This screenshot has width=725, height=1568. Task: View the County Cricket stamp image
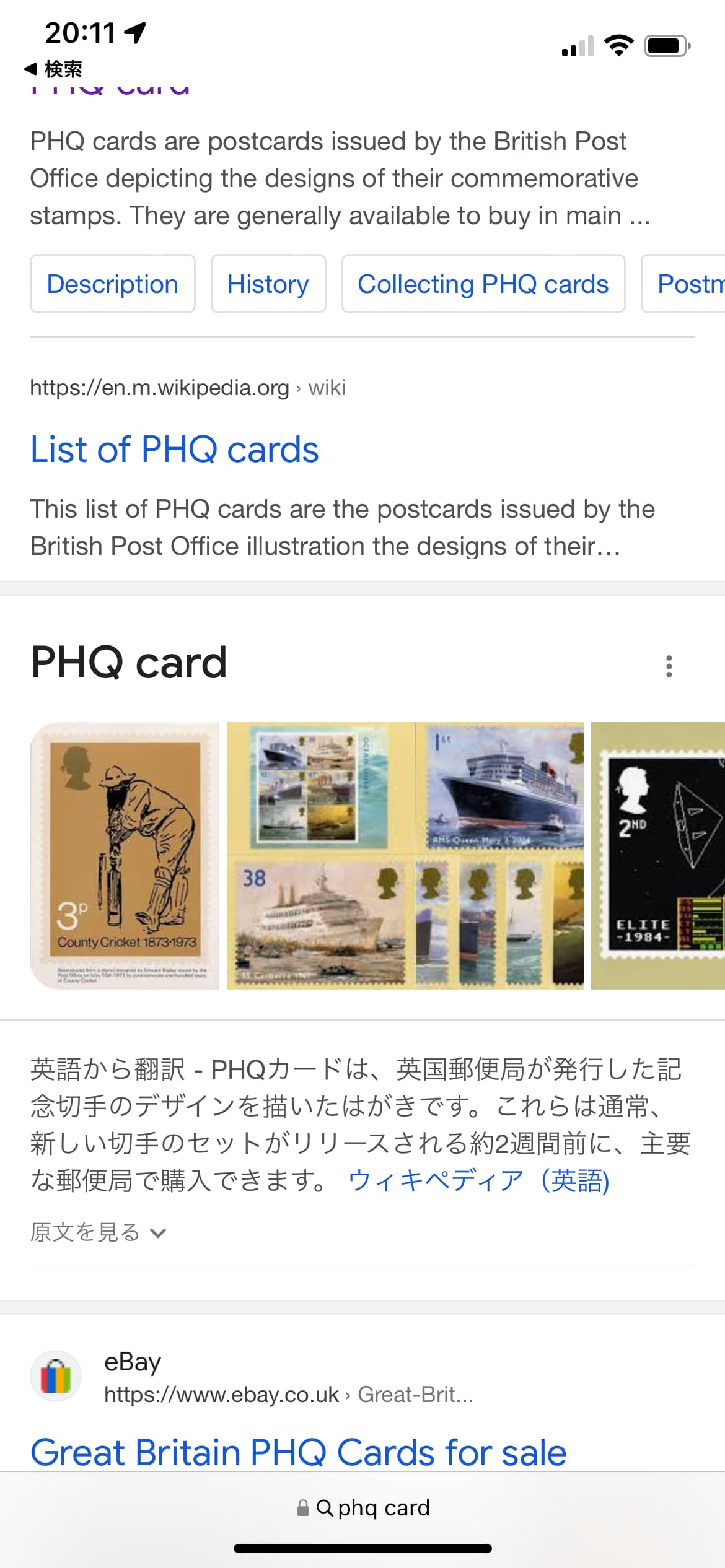point(125,855)
